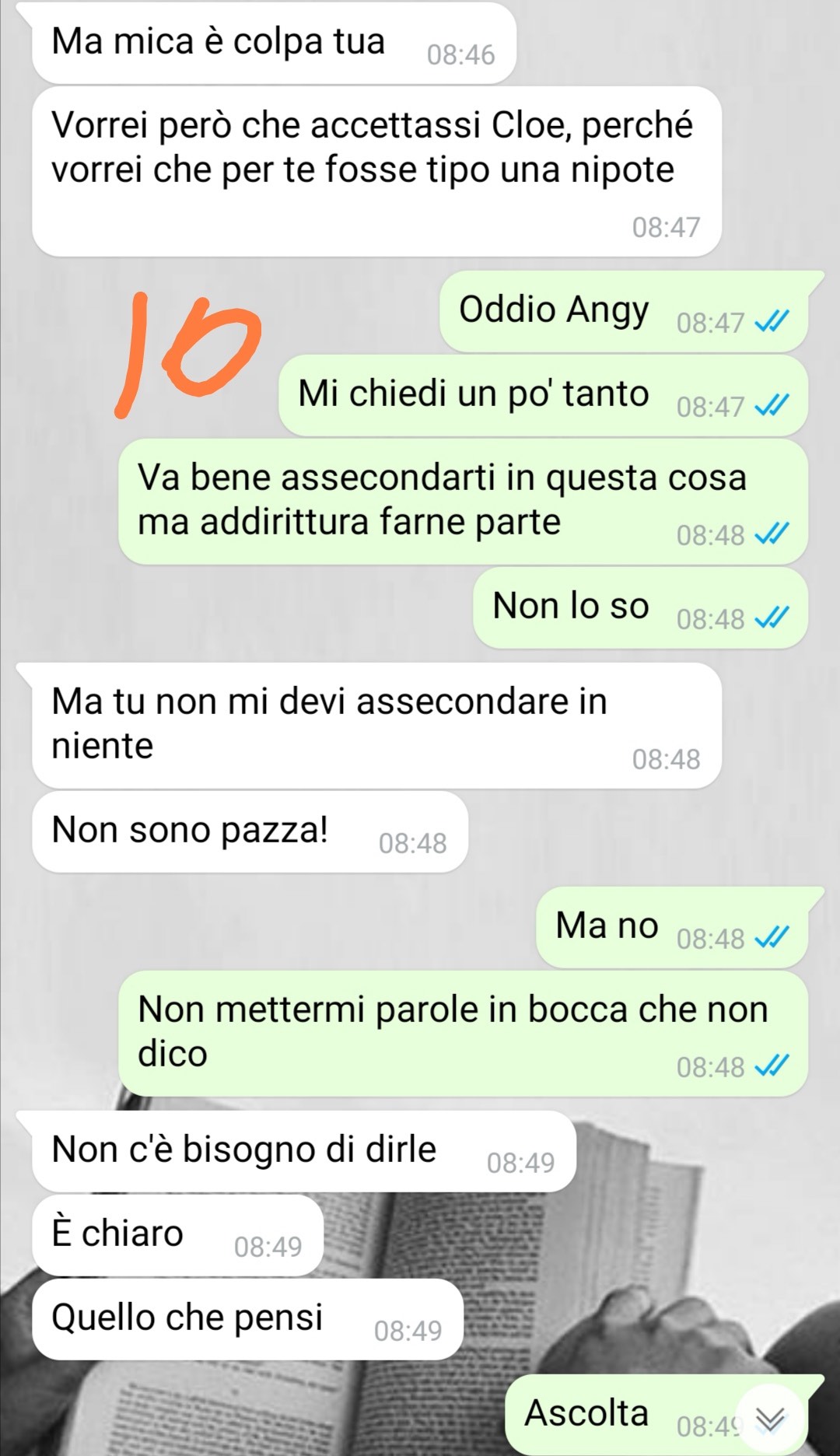Jump to latest messages with down-arrow button
The image size is (840, 1456).
click(770, 1419)
